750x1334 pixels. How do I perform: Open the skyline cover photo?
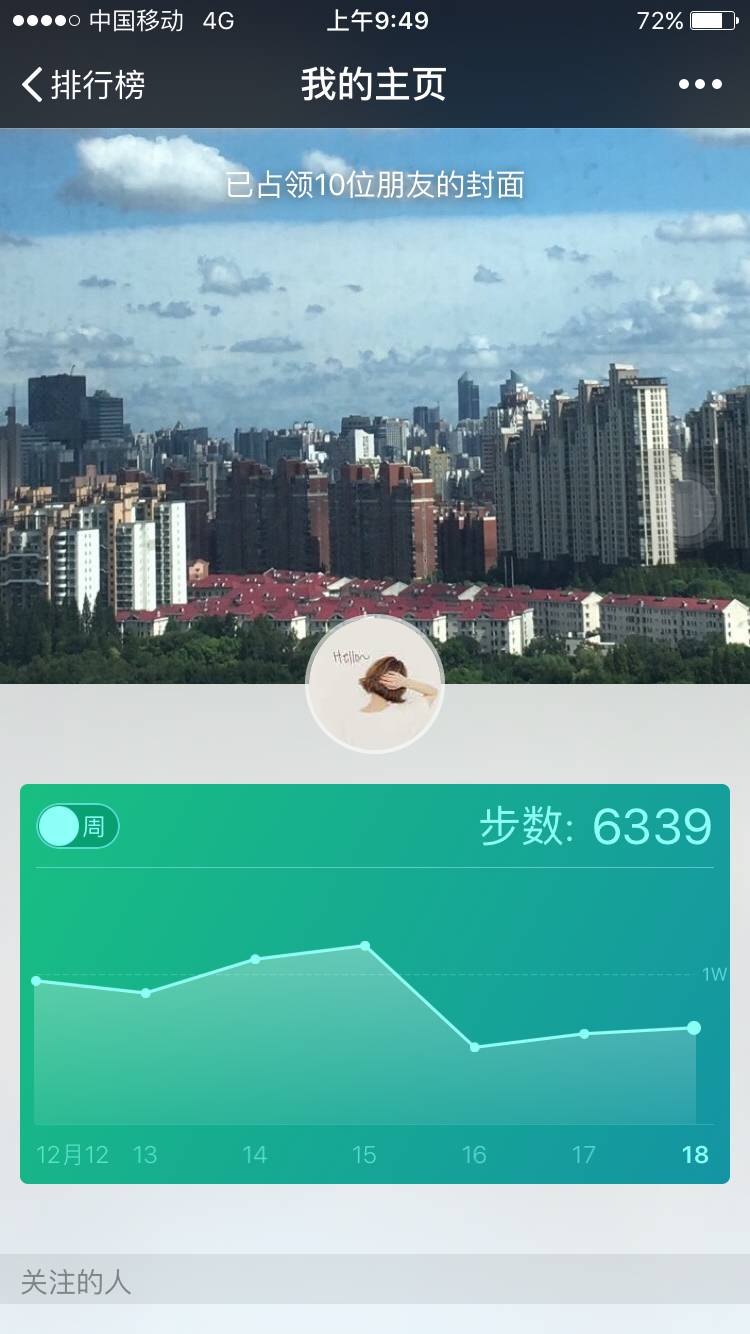(375, 400)
